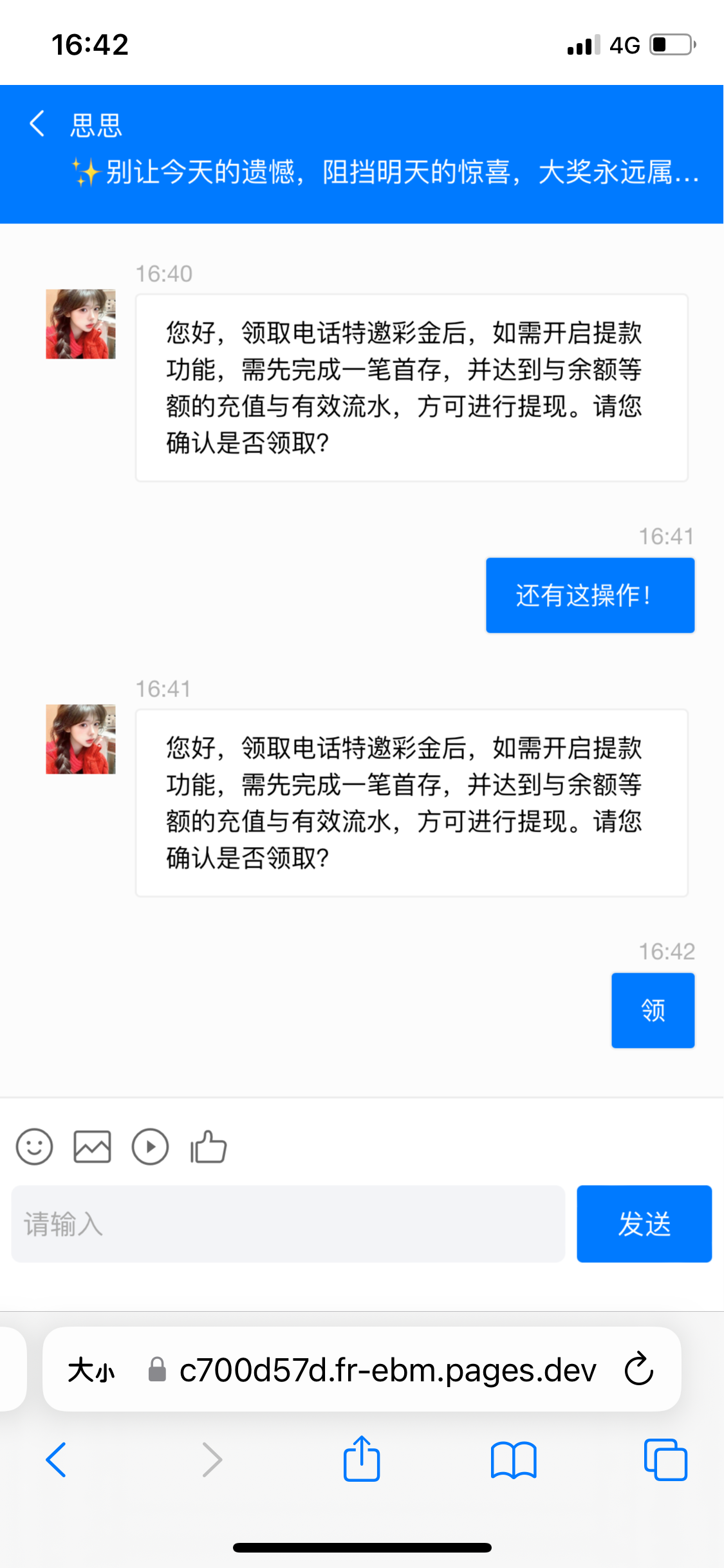
Task: Focus the 请输入 message field
Action: [x=288, y=1224]
